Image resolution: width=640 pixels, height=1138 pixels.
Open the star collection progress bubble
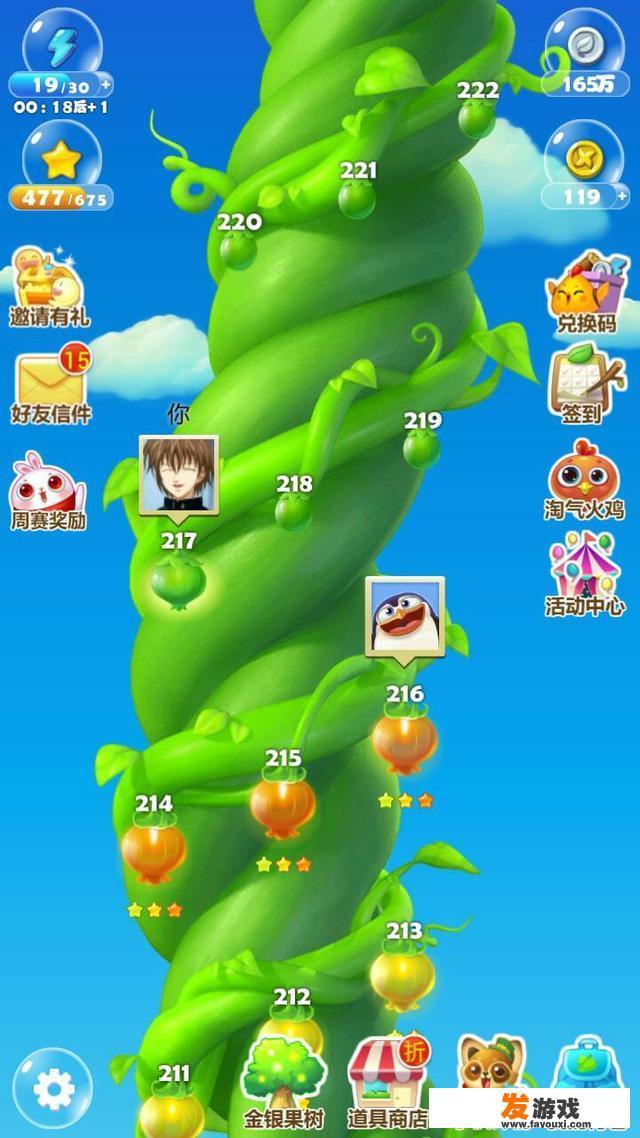point(60,165)
